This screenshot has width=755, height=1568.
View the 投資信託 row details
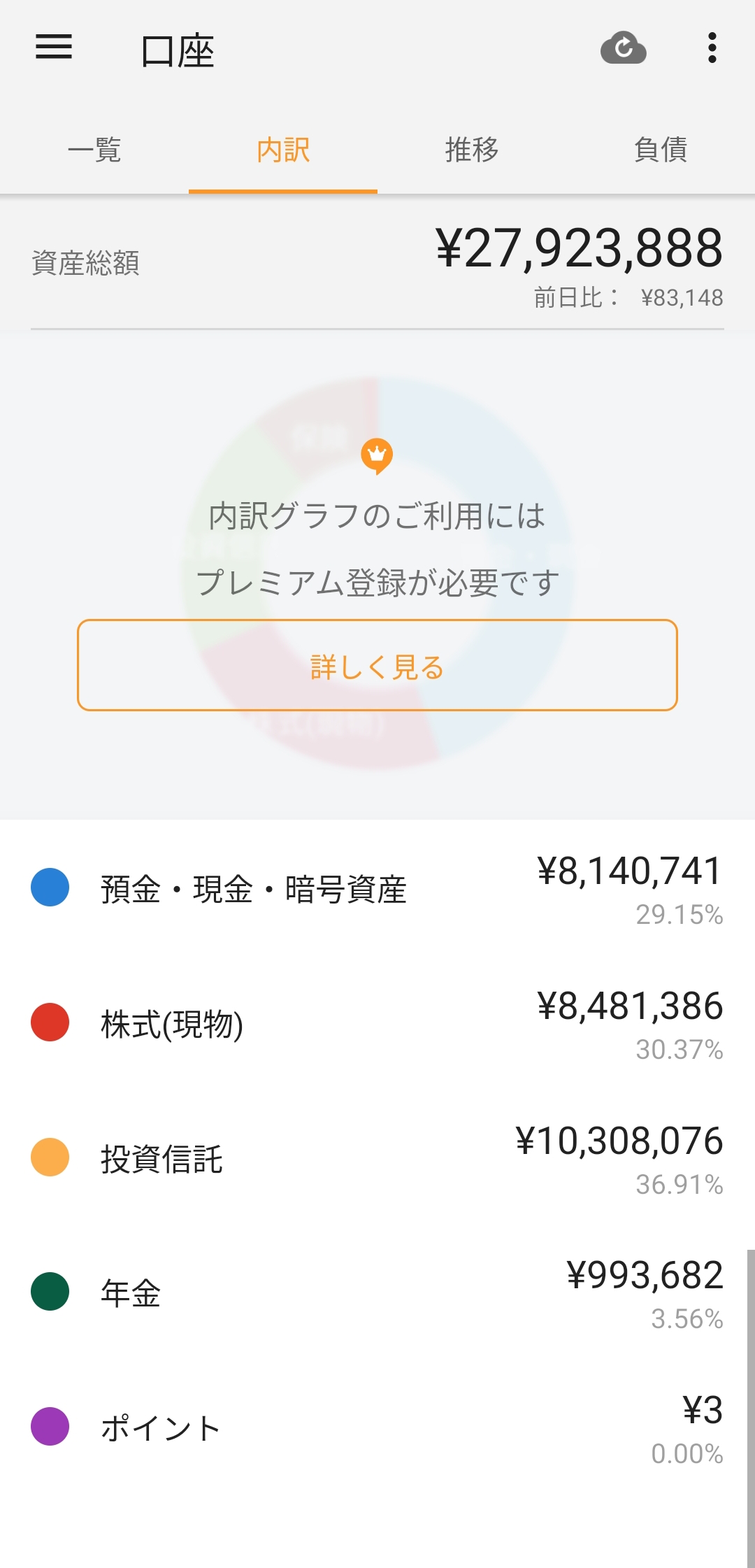(x=377, y=1158)
